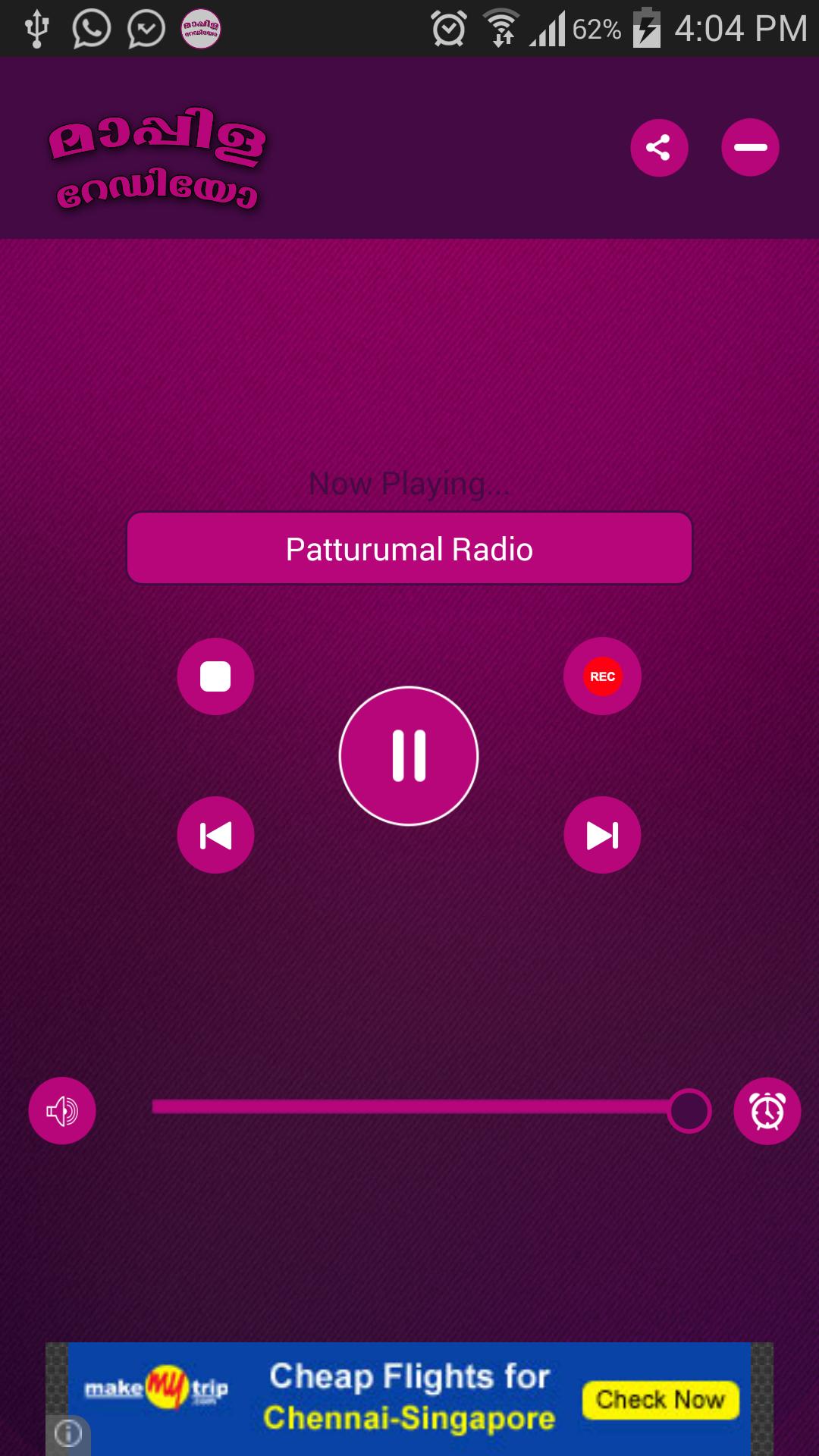The width and height of the screenshot is (819, 1456).
Task: Open the ad info icon
Action: tap(68, 1434)
